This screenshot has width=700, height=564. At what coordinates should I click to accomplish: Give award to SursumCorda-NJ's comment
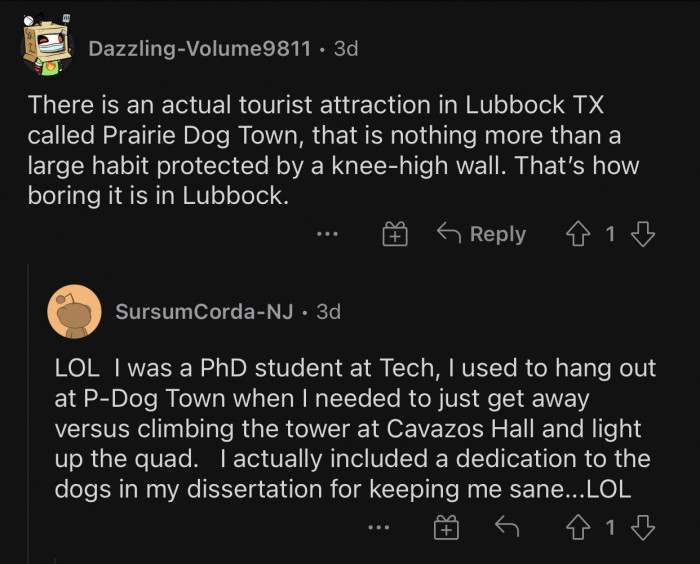click(445, 527)
